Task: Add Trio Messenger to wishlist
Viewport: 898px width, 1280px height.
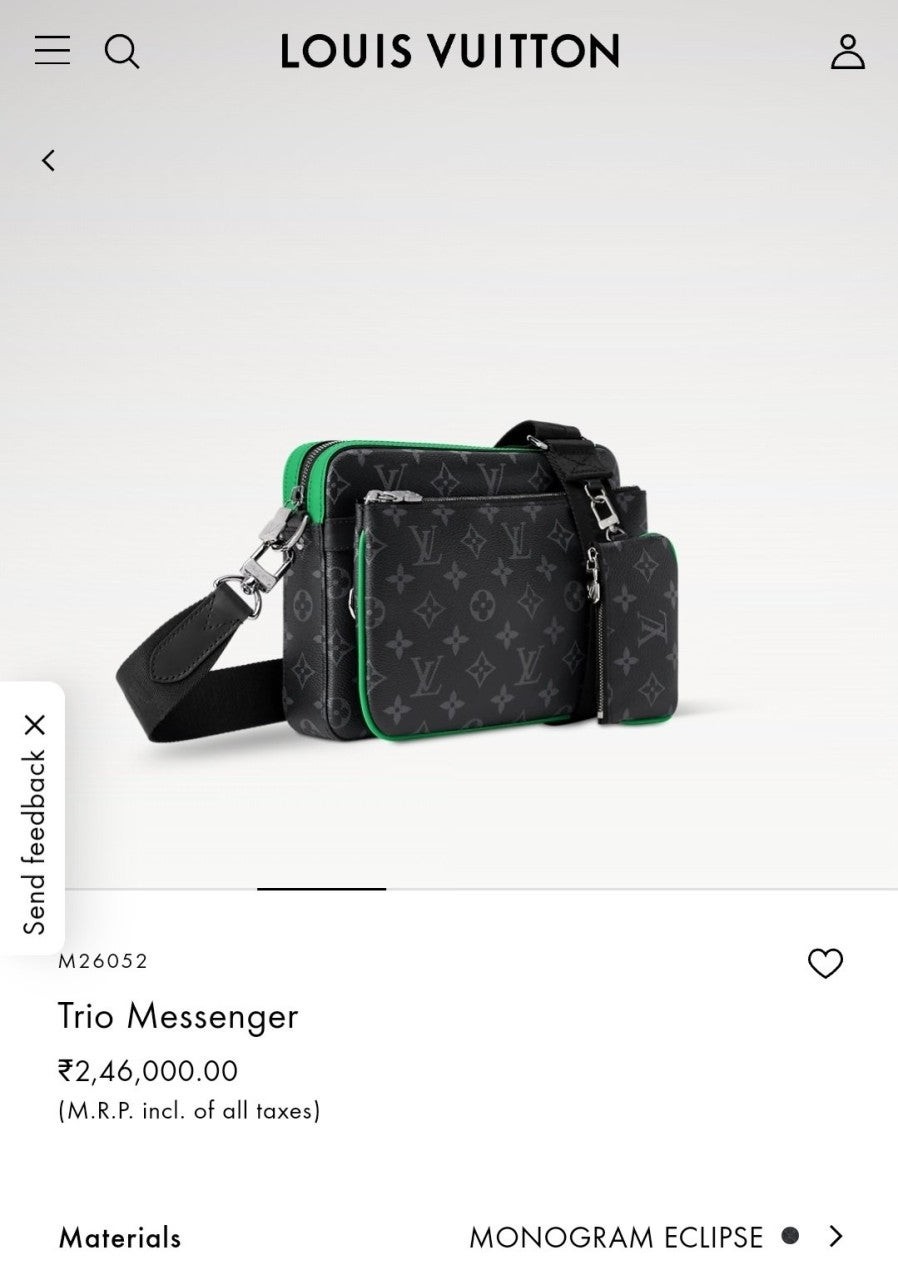Action: tap(825, 963)
